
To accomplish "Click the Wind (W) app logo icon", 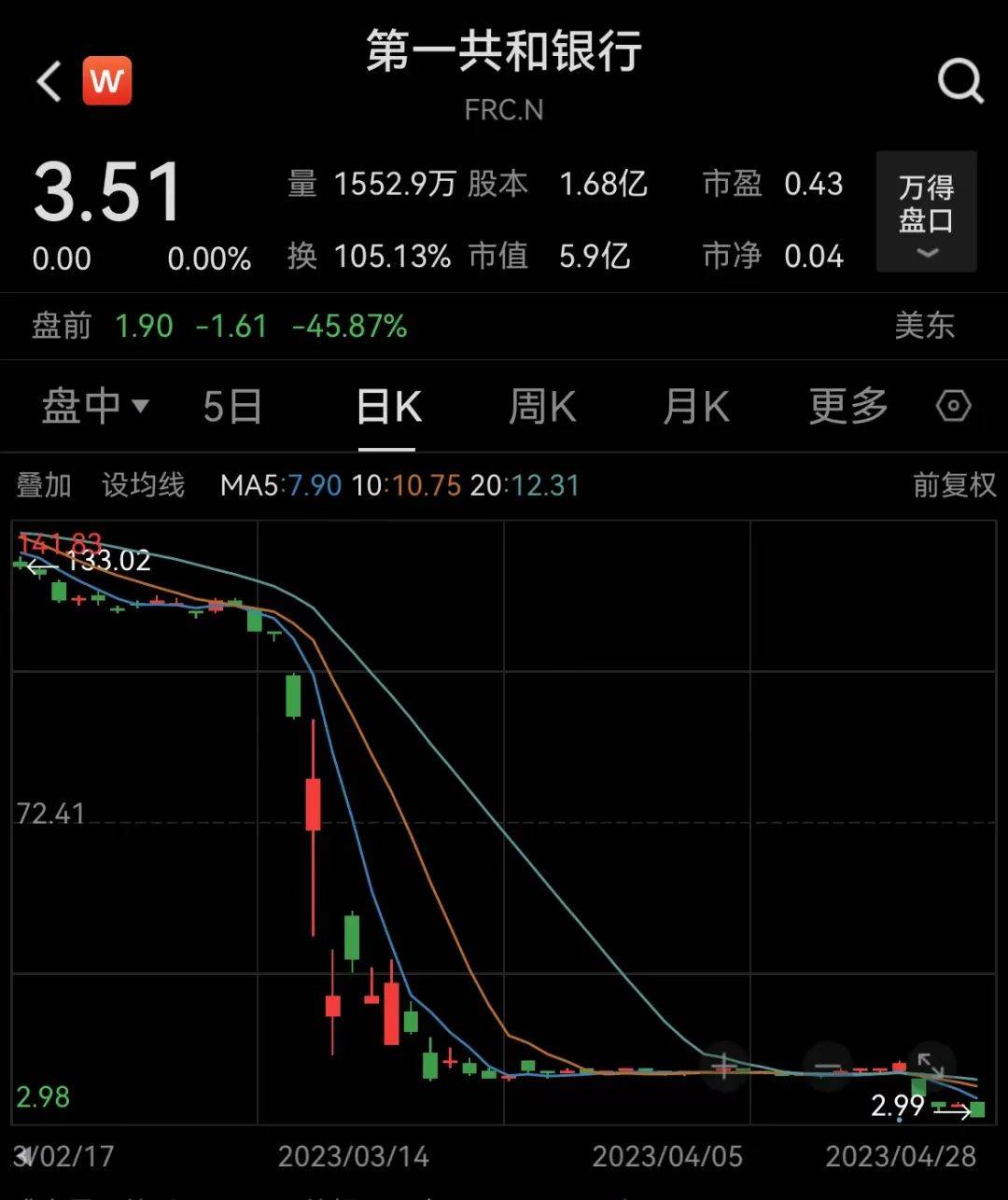I will [109, 80].
